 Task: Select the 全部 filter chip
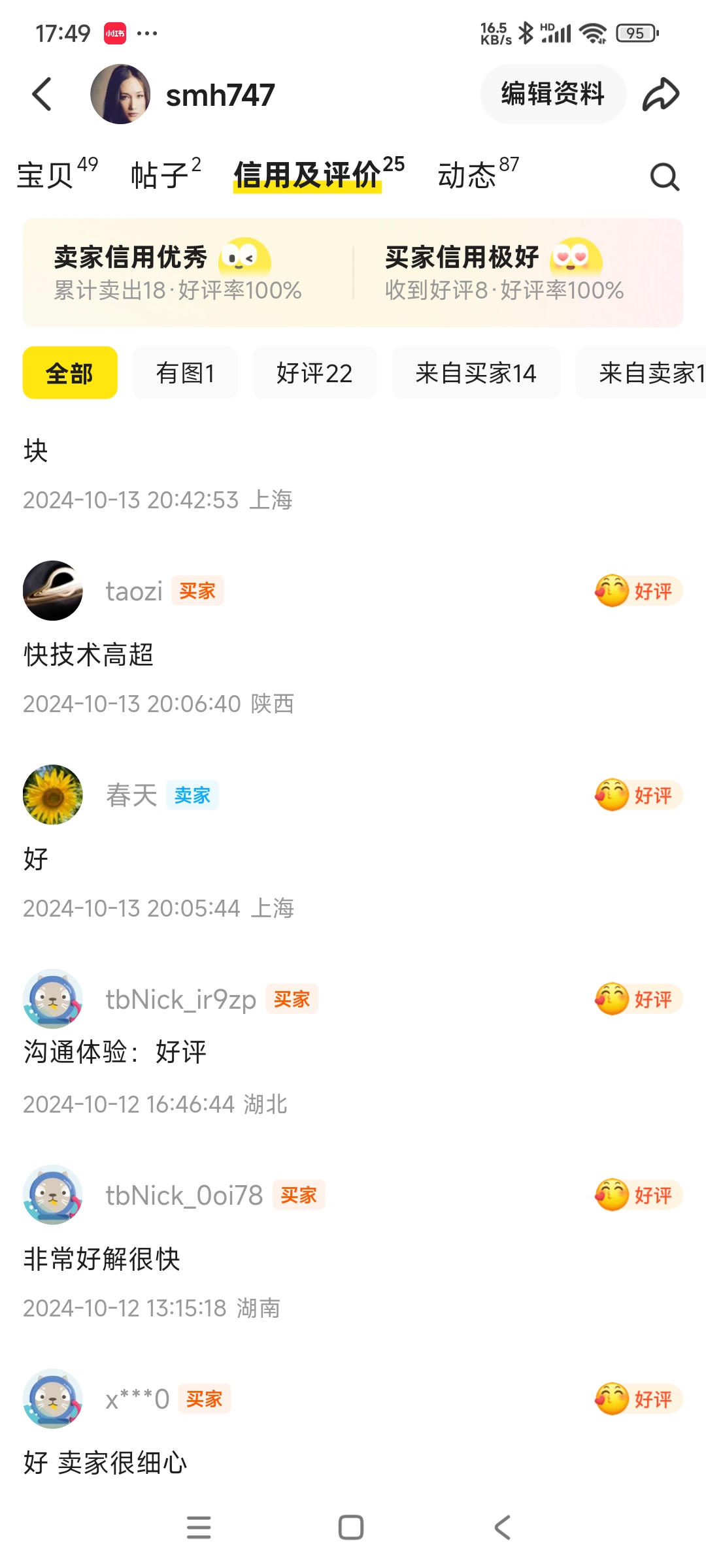tap(70, 373)
